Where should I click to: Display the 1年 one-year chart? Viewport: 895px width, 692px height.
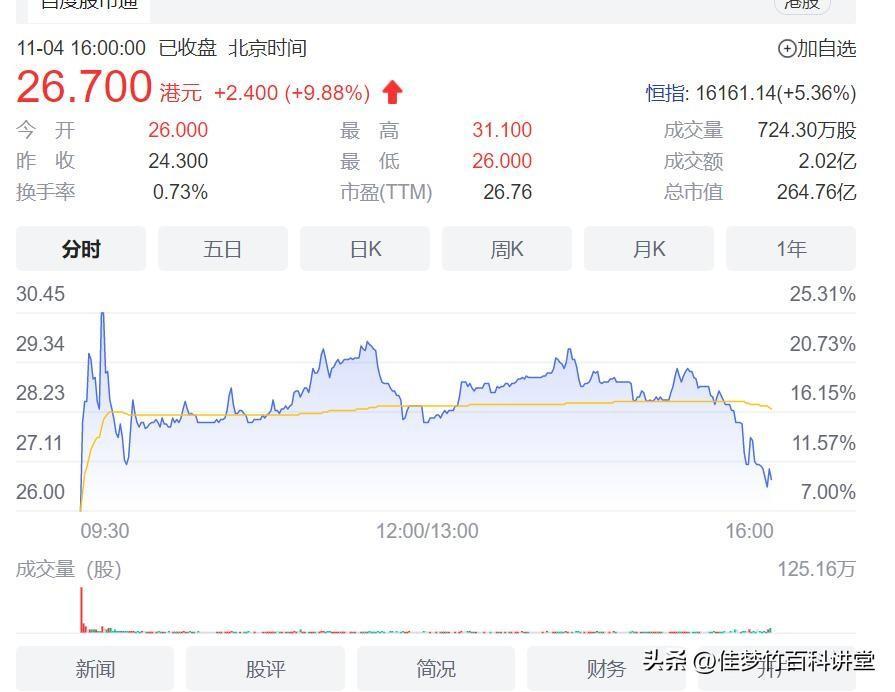pyautogui.click(x=790, y=249)
